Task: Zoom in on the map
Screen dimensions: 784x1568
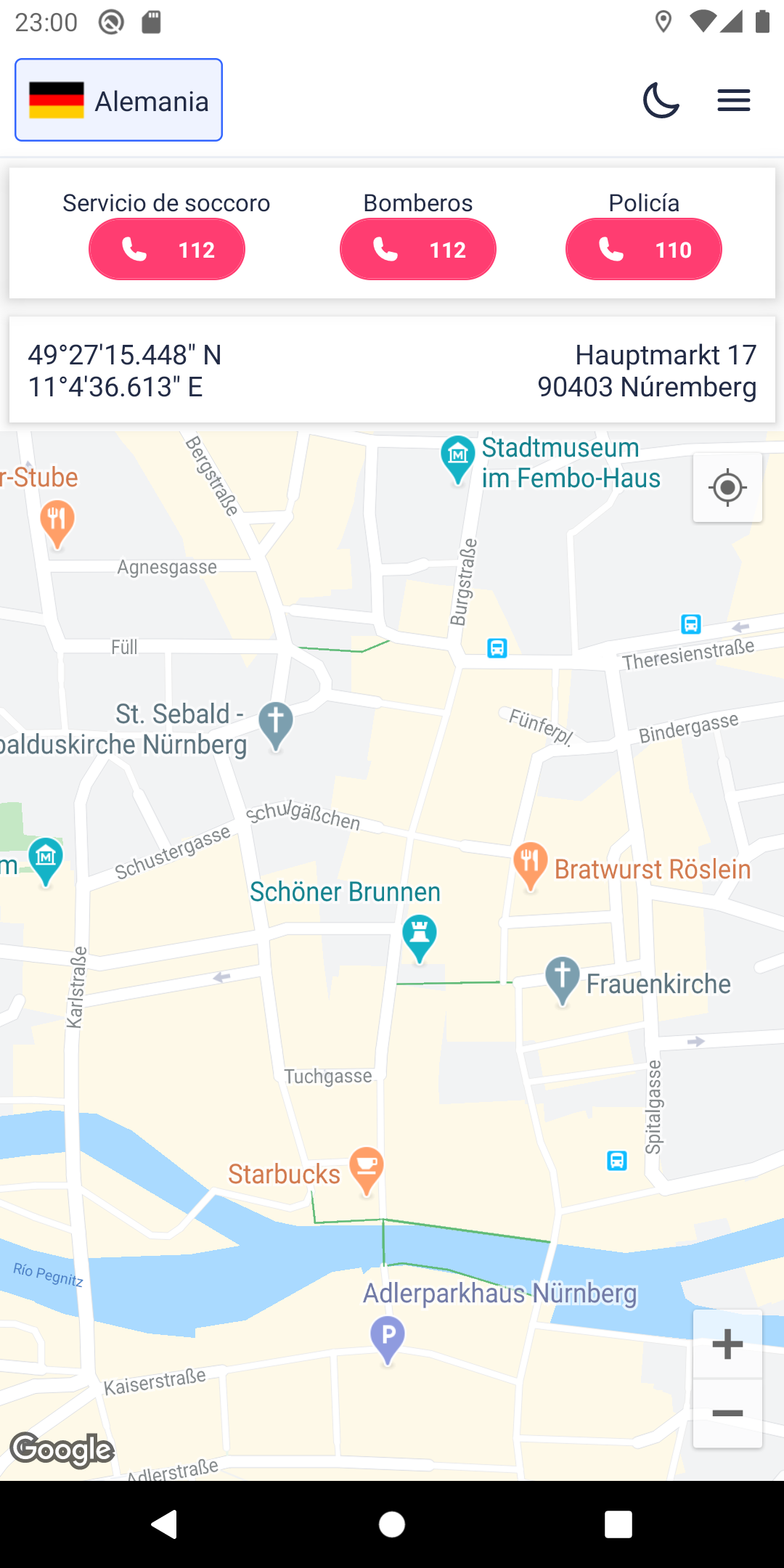Action: [727, 1344]
